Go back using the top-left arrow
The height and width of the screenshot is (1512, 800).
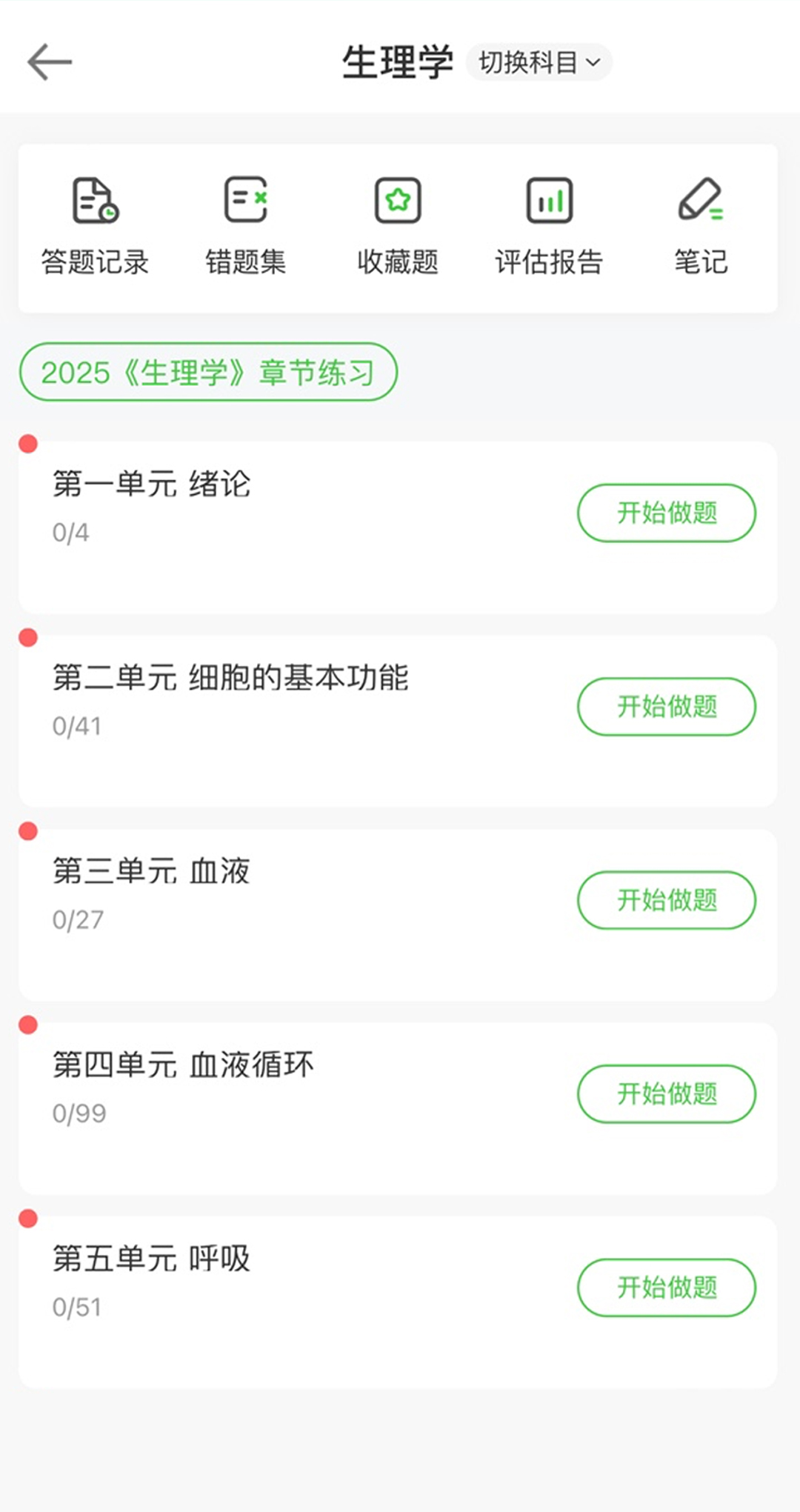point(50,62)
